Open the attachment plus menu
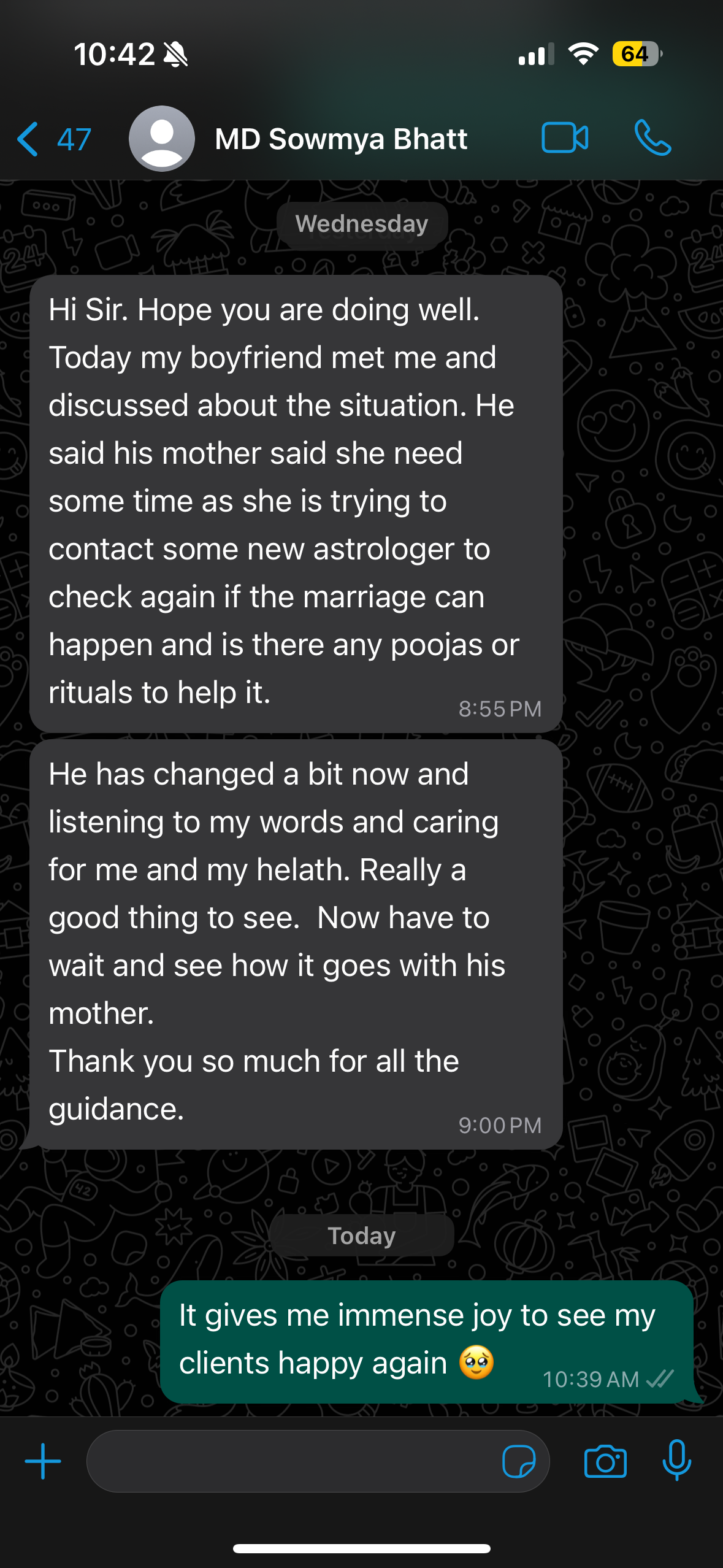The height and width of the screenshot is (1568, 723). point(43,1461)
